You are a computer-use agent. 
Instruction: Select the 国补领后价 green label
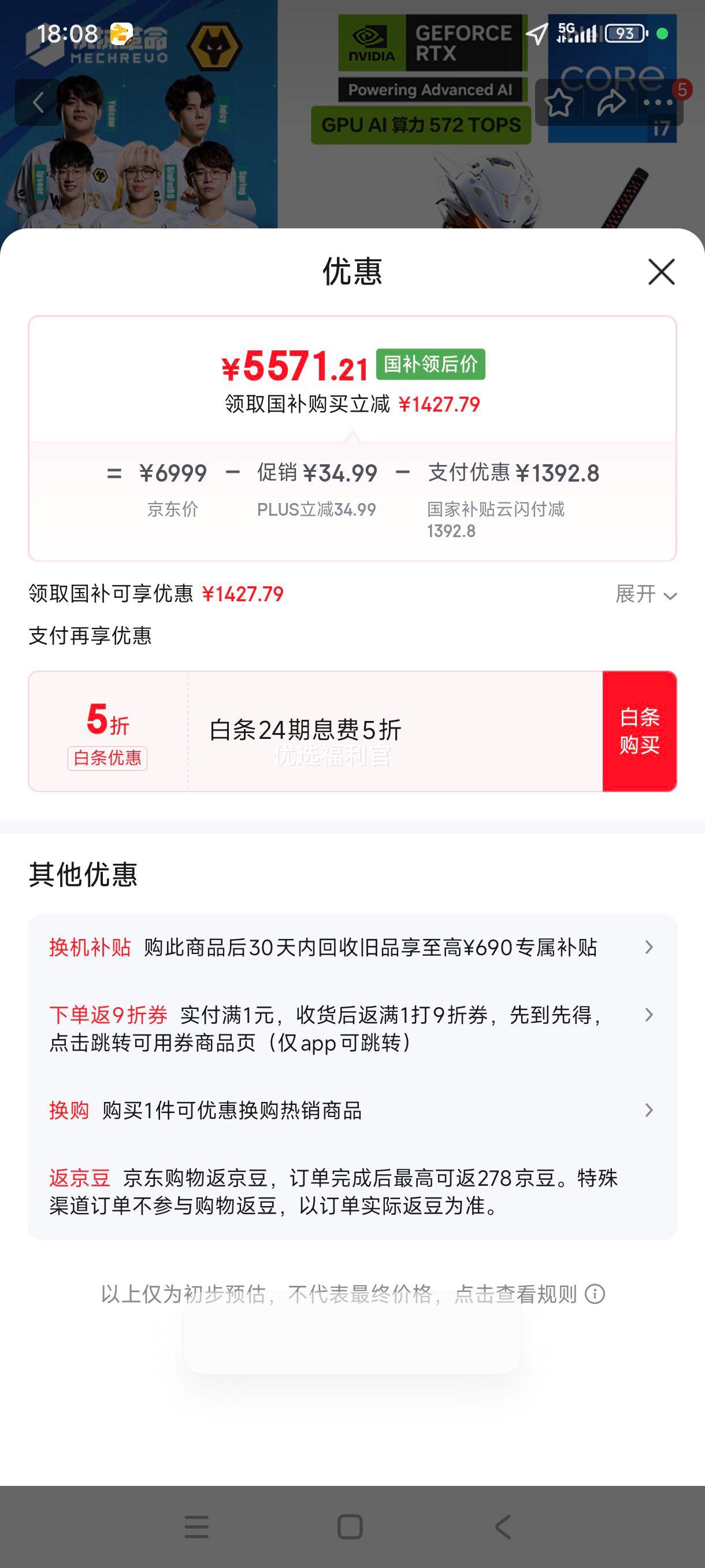[431, 365]
